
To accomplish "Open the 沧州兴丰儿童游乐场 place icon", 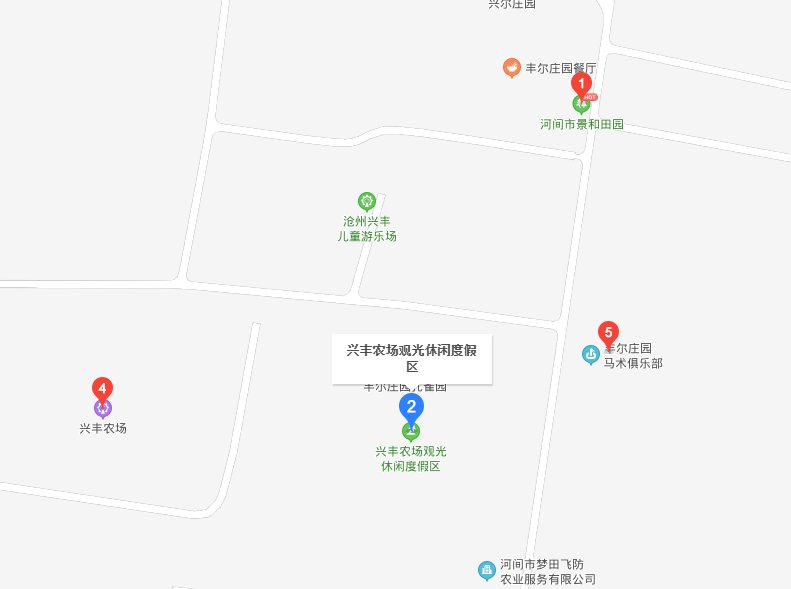I will click(x=367, y=200).
